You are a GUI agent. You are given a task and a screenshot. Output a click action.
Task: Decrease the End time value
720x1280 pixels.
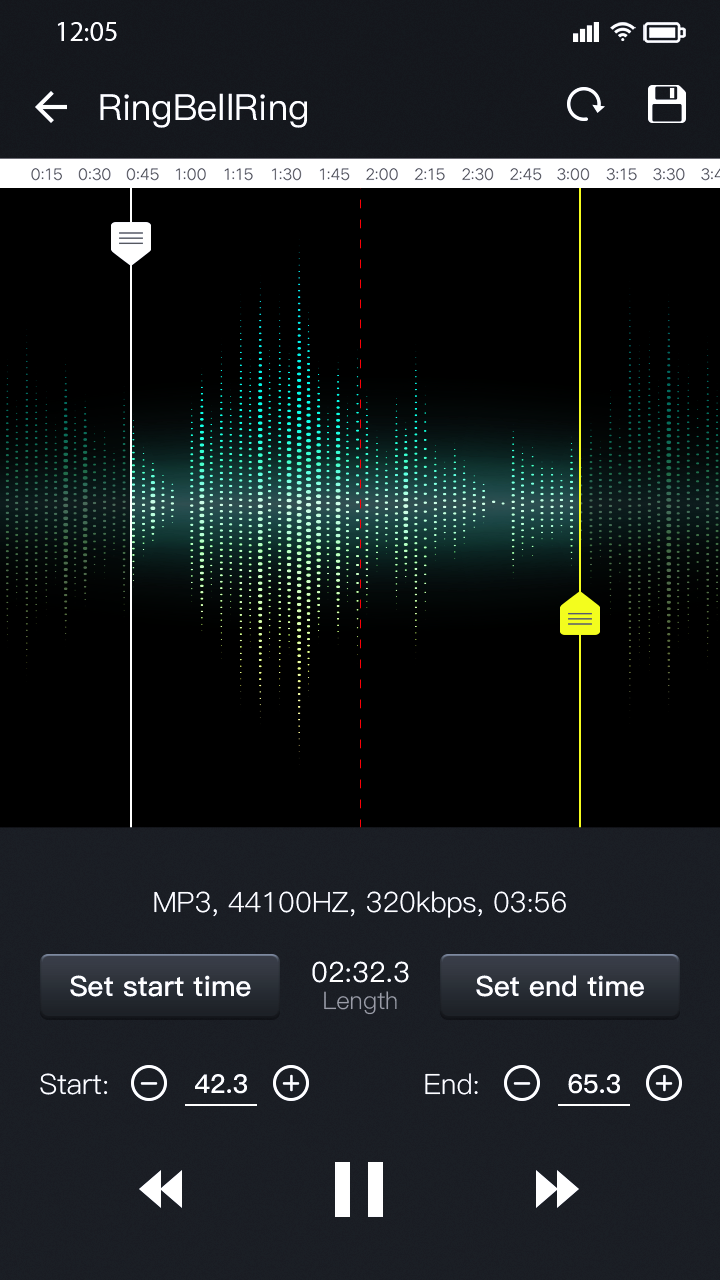pos(521,1083)
